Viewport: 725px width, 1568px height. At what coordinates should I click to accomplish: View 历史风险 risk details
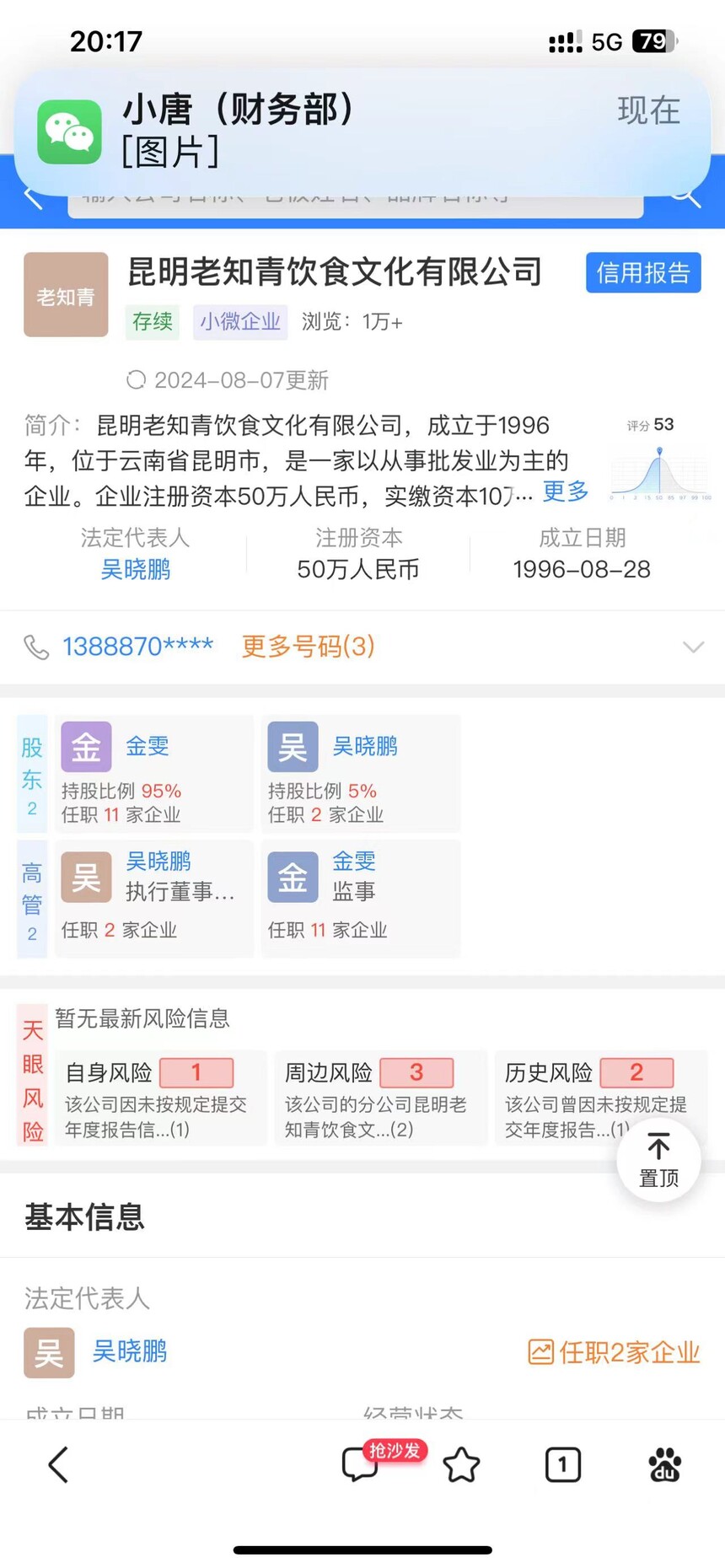(600, 1098)
